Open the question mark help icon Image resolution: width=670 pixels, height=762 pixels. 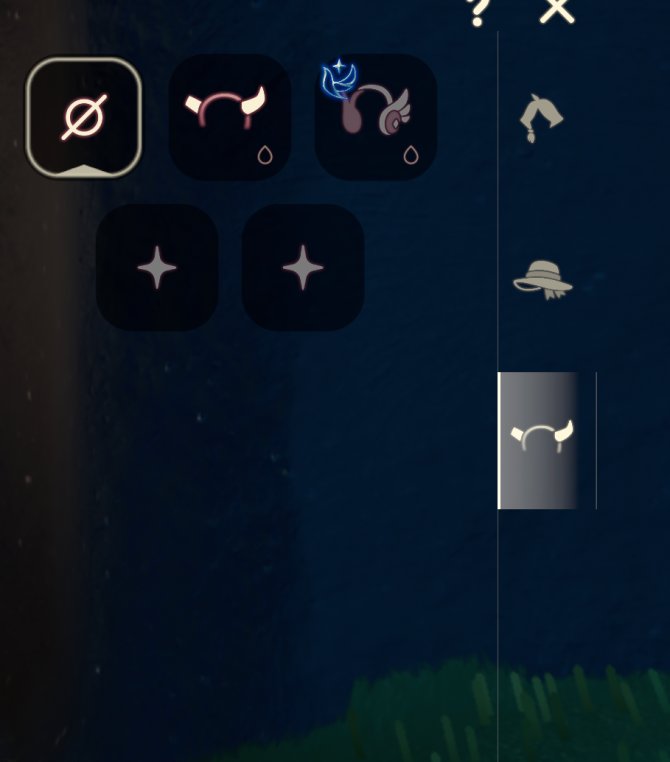coord(480,10)
